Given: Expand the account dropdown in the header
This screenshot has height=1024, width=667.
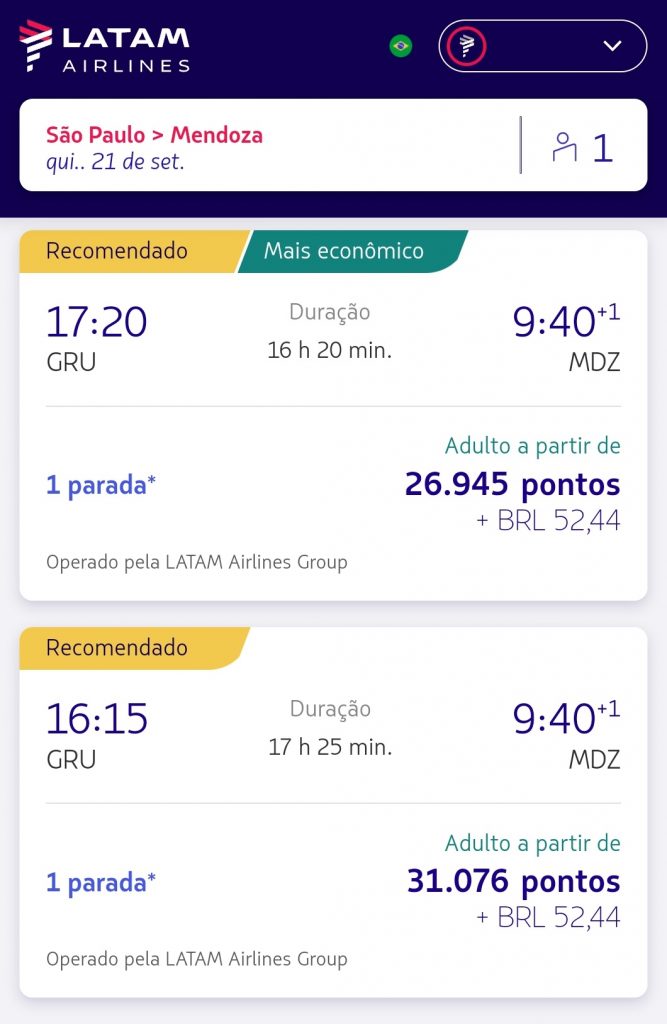Looking at the screenshot, I should point(543,46).
